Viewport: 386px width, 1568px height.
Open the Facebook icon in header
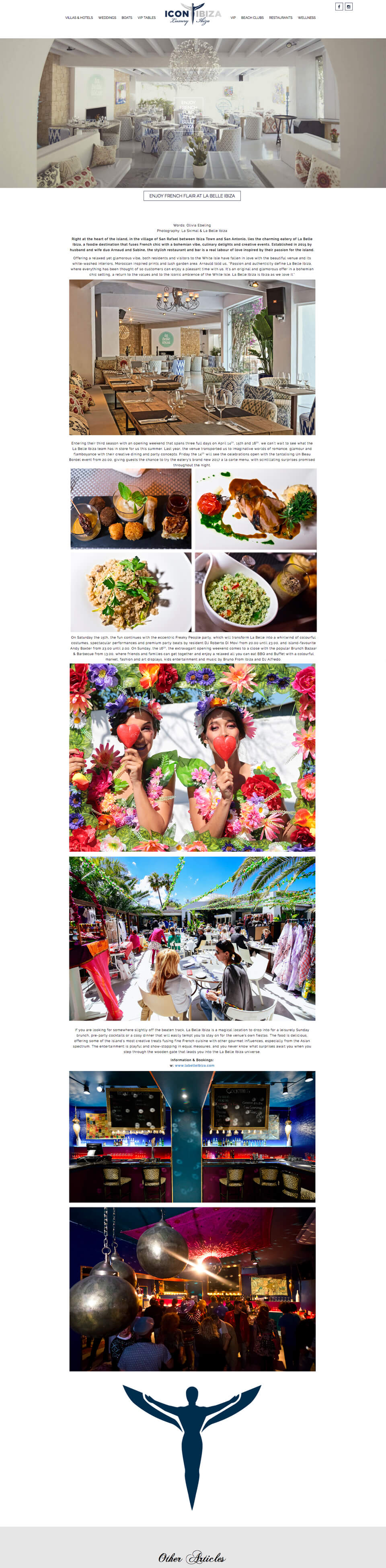point(339,7)
